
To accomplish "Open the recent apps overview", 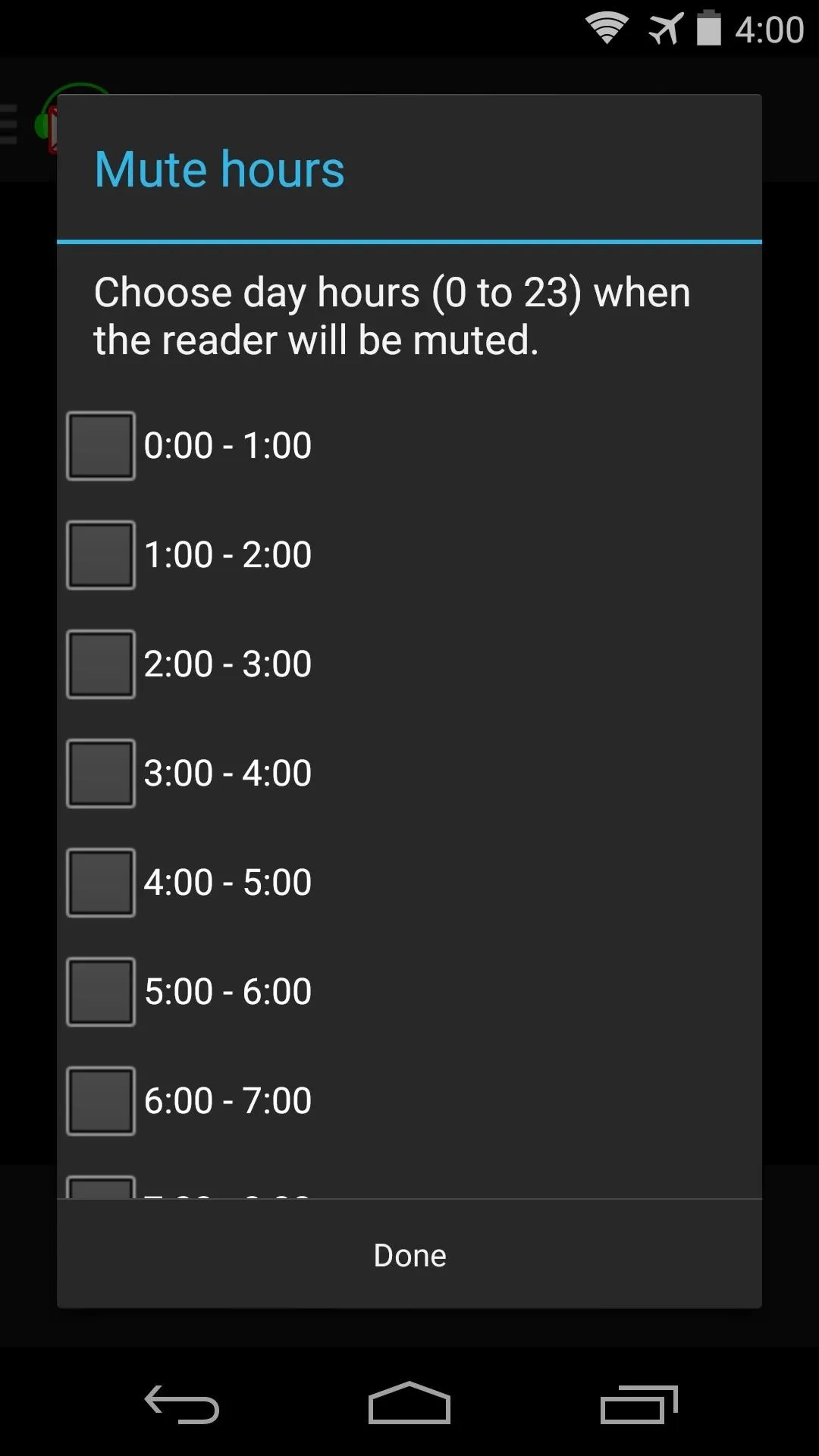I will pyautogui.click(x=639, y=1404).
